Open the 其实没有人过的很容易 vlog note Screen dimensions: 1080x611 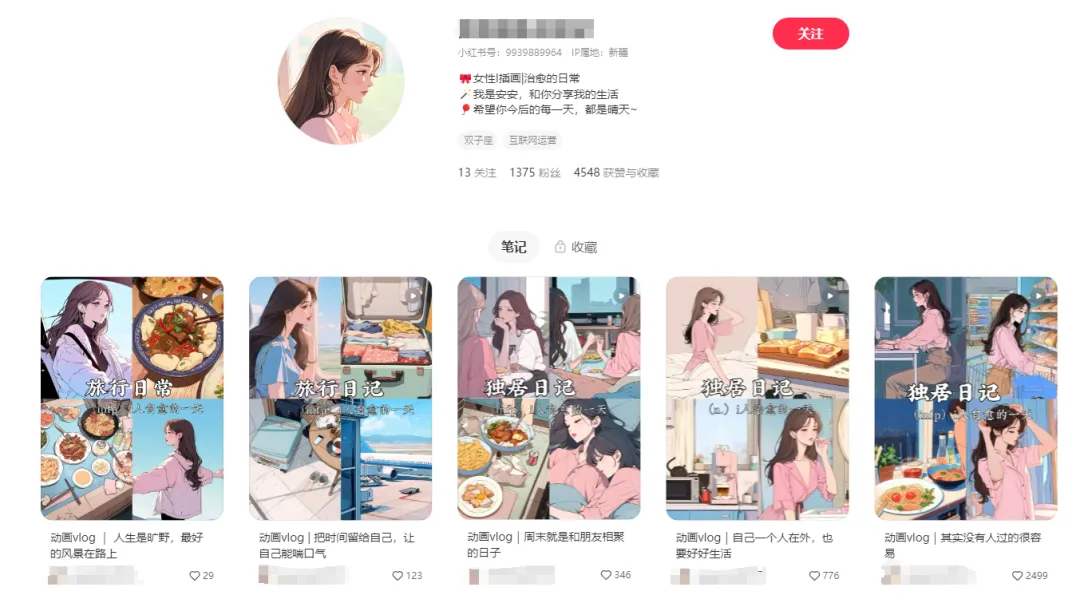pos(965,398)
